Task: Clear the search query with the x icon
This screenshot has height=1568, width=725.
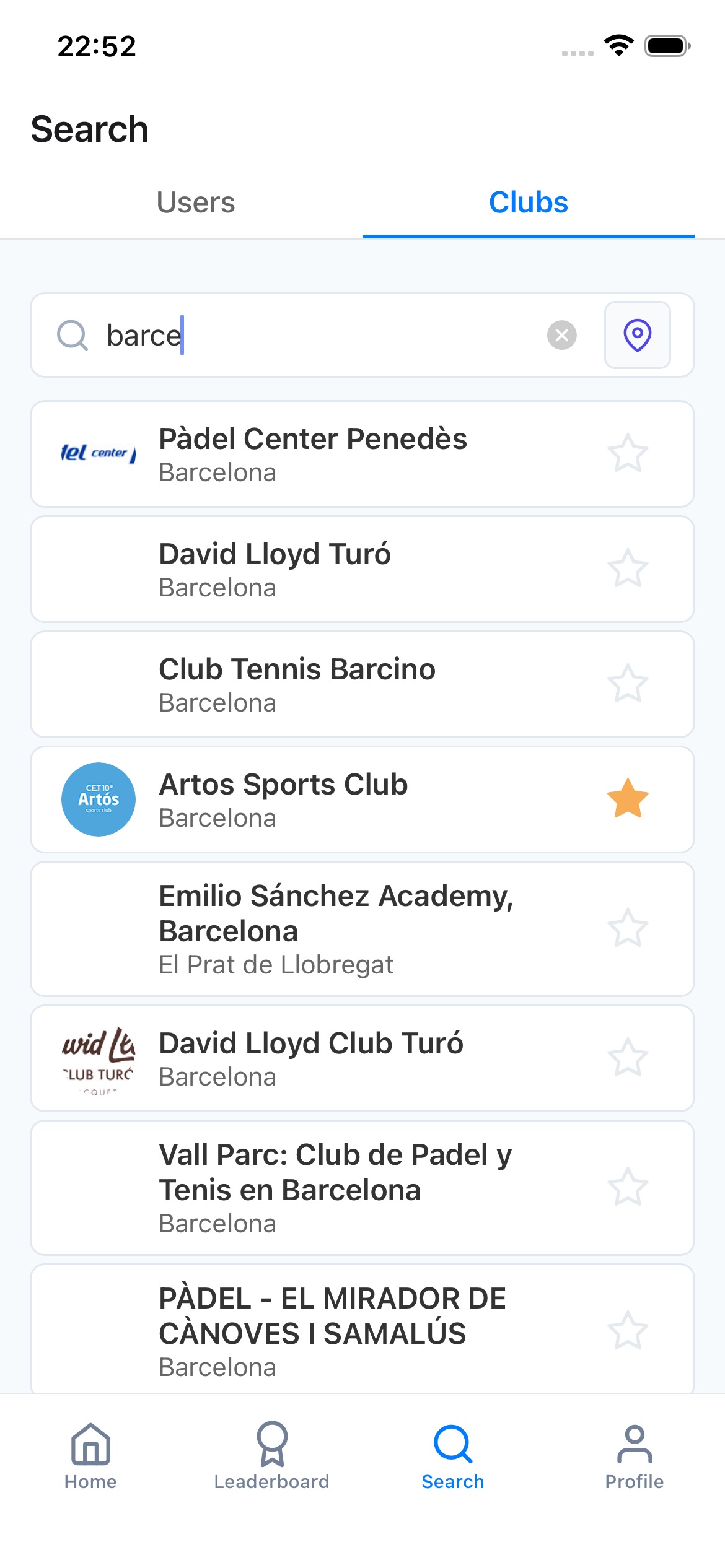Action: 561,335
